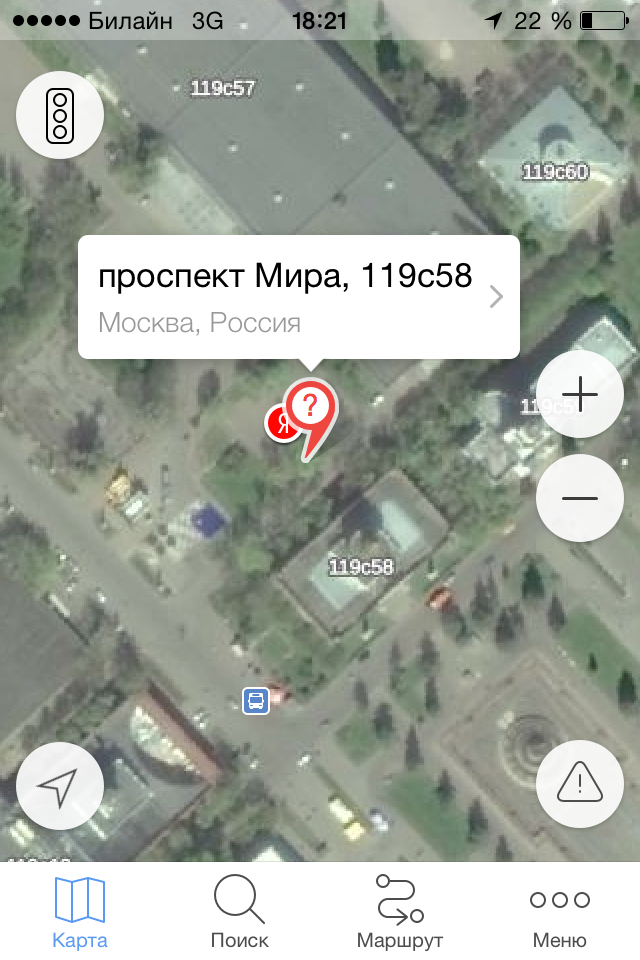Toggle the traffic light layer button
The image size is (640, 960).
point(60,116)
